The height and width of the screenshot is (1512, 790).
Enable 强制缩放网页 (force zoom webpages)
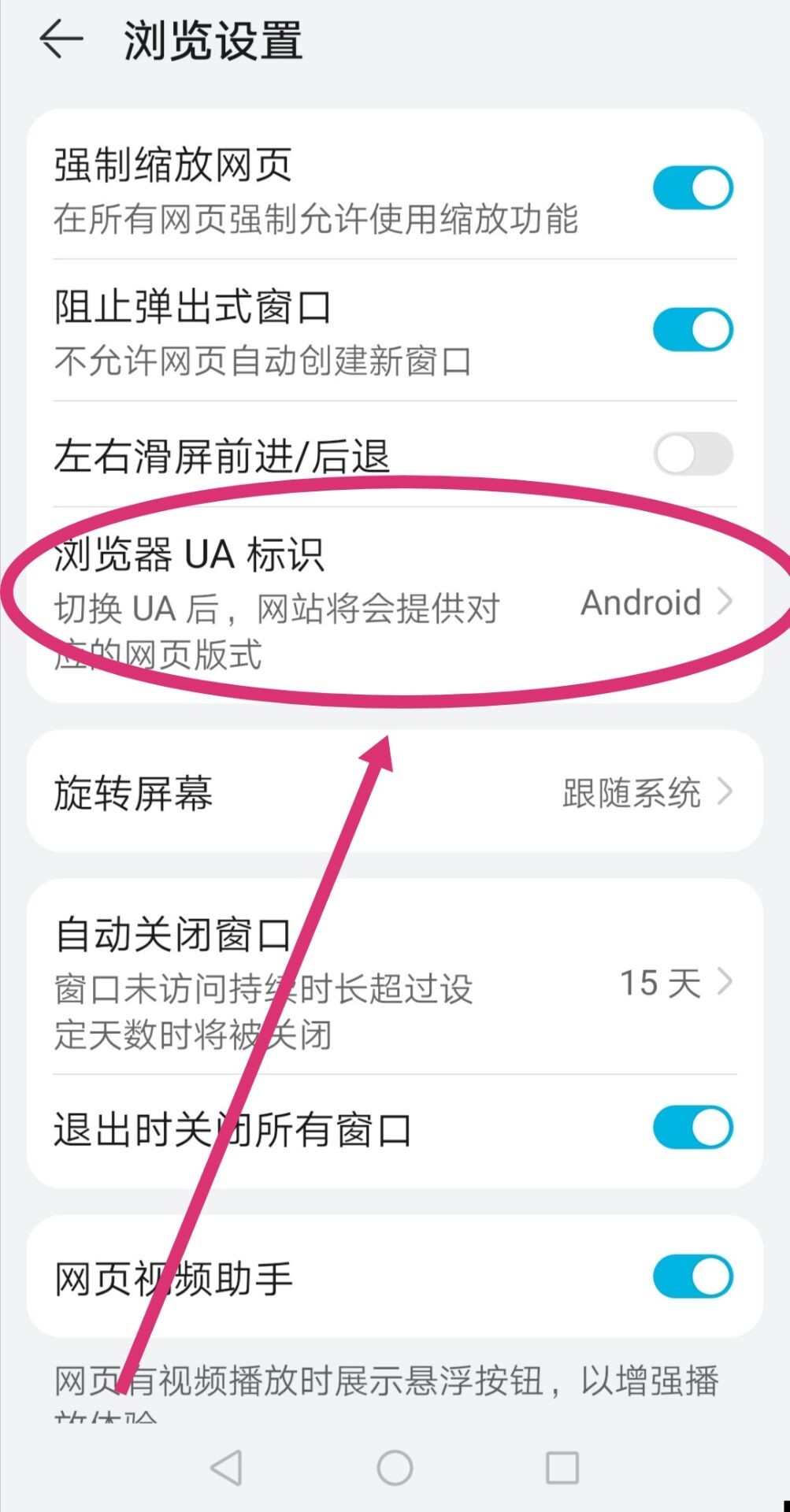692,187
